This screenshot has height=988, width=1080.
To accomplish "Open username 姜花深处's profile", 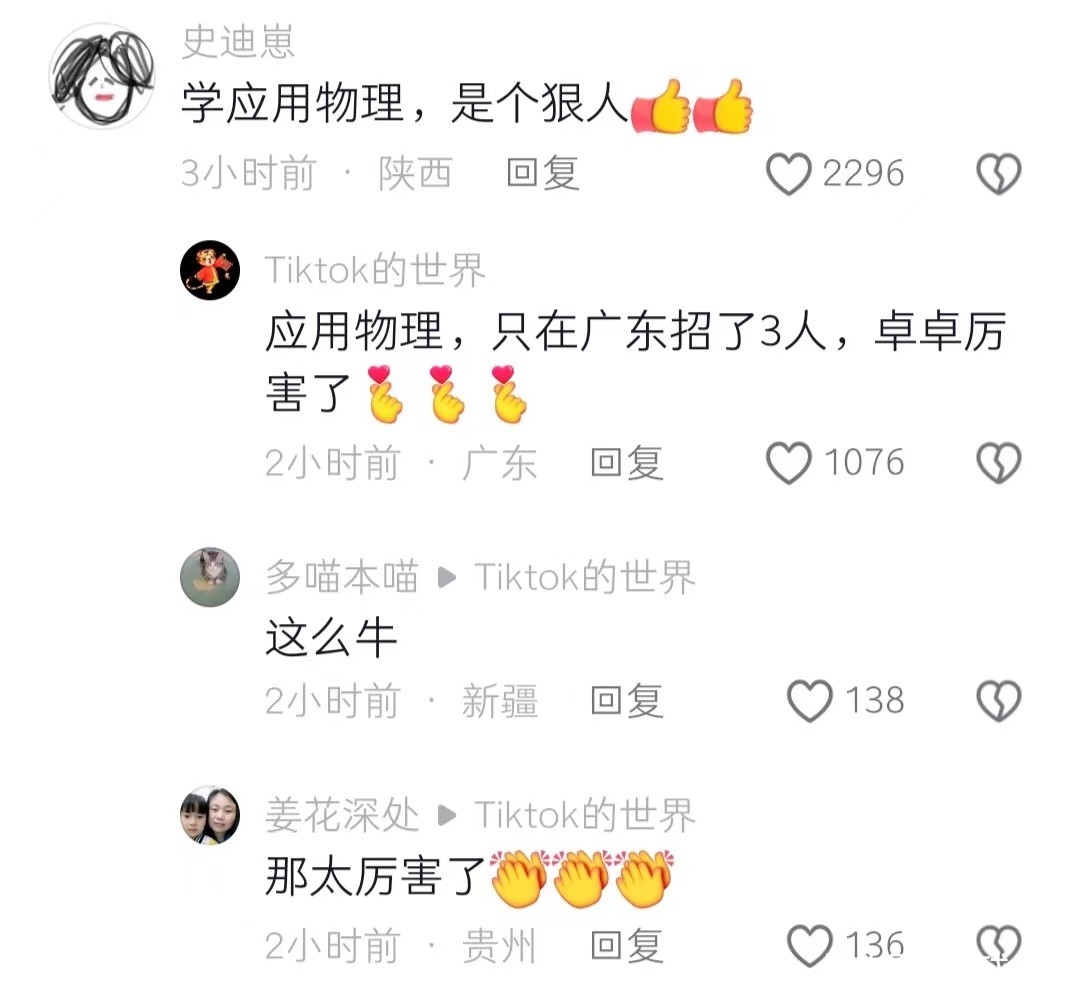I will click(x=341, y=815).
